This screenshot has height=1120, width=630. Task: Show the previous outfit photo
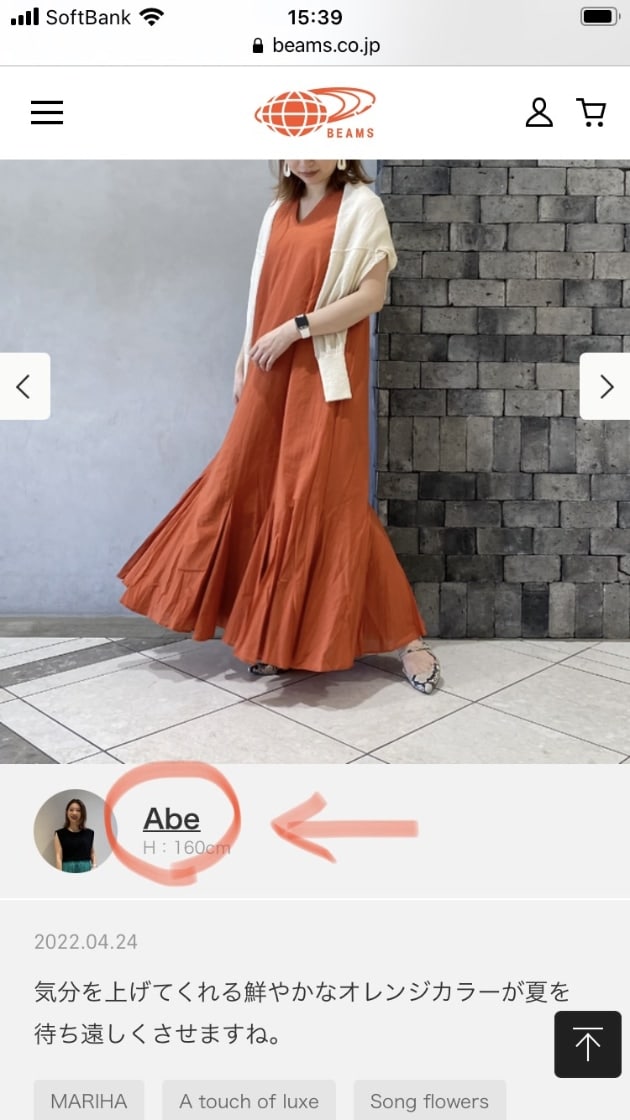[25, 386]
